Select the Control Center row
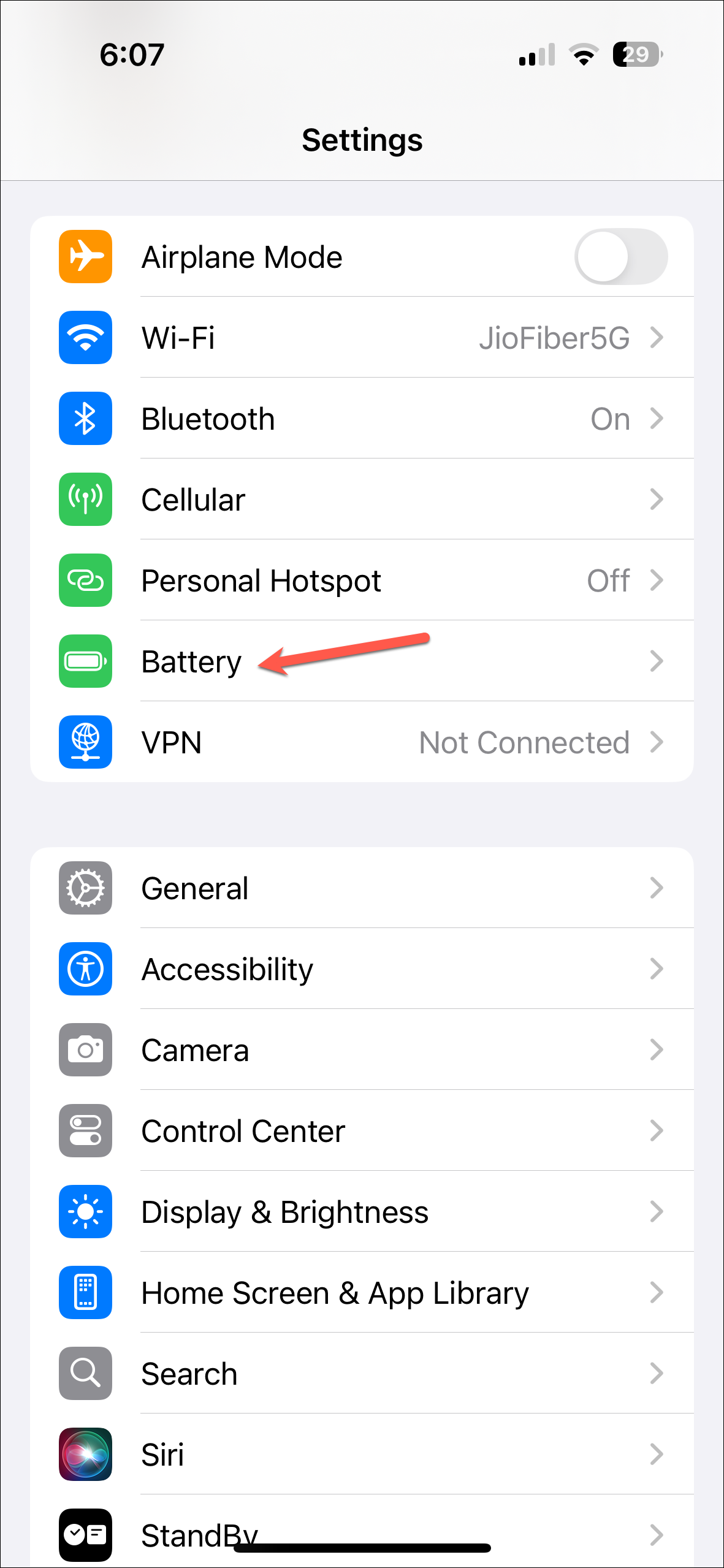Screen dimensions: 724x1568 362,1130
